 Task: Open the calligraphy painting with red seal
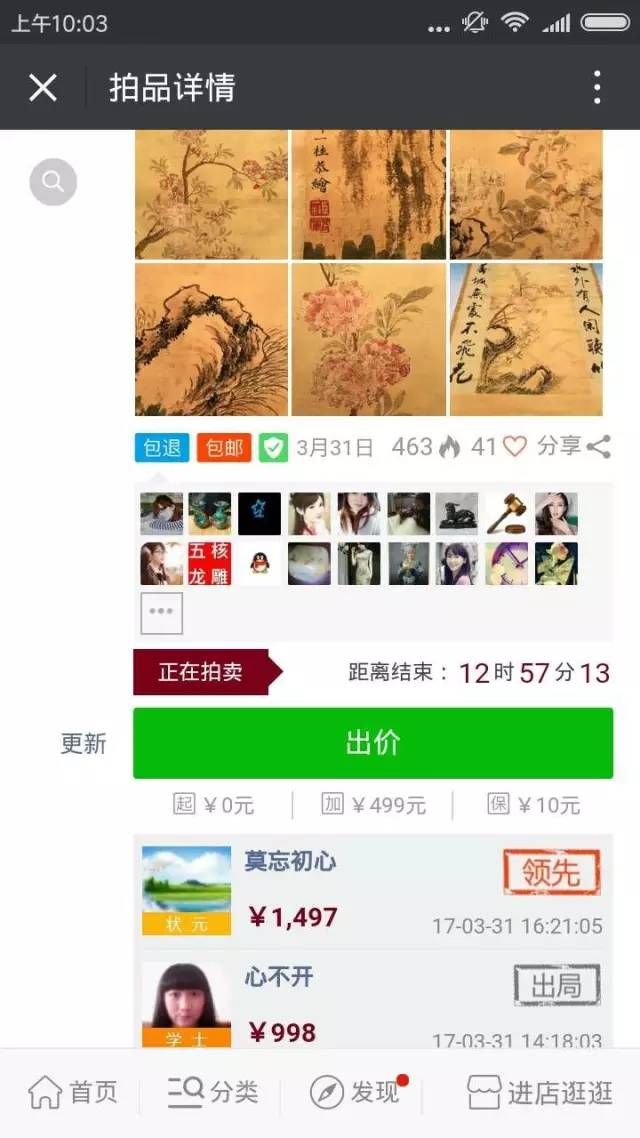[369, 194]
